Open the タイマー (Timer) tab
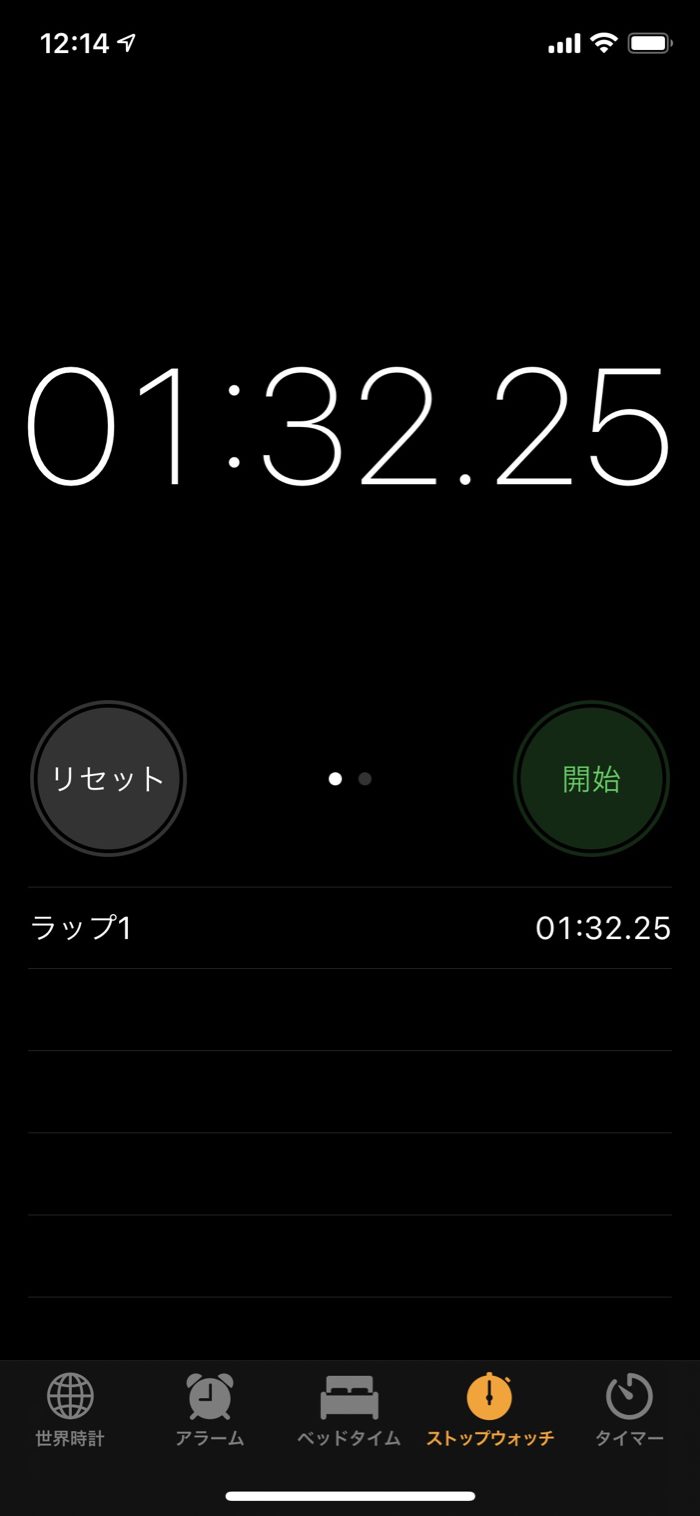700x1516 pixels. pos(629,1410)
